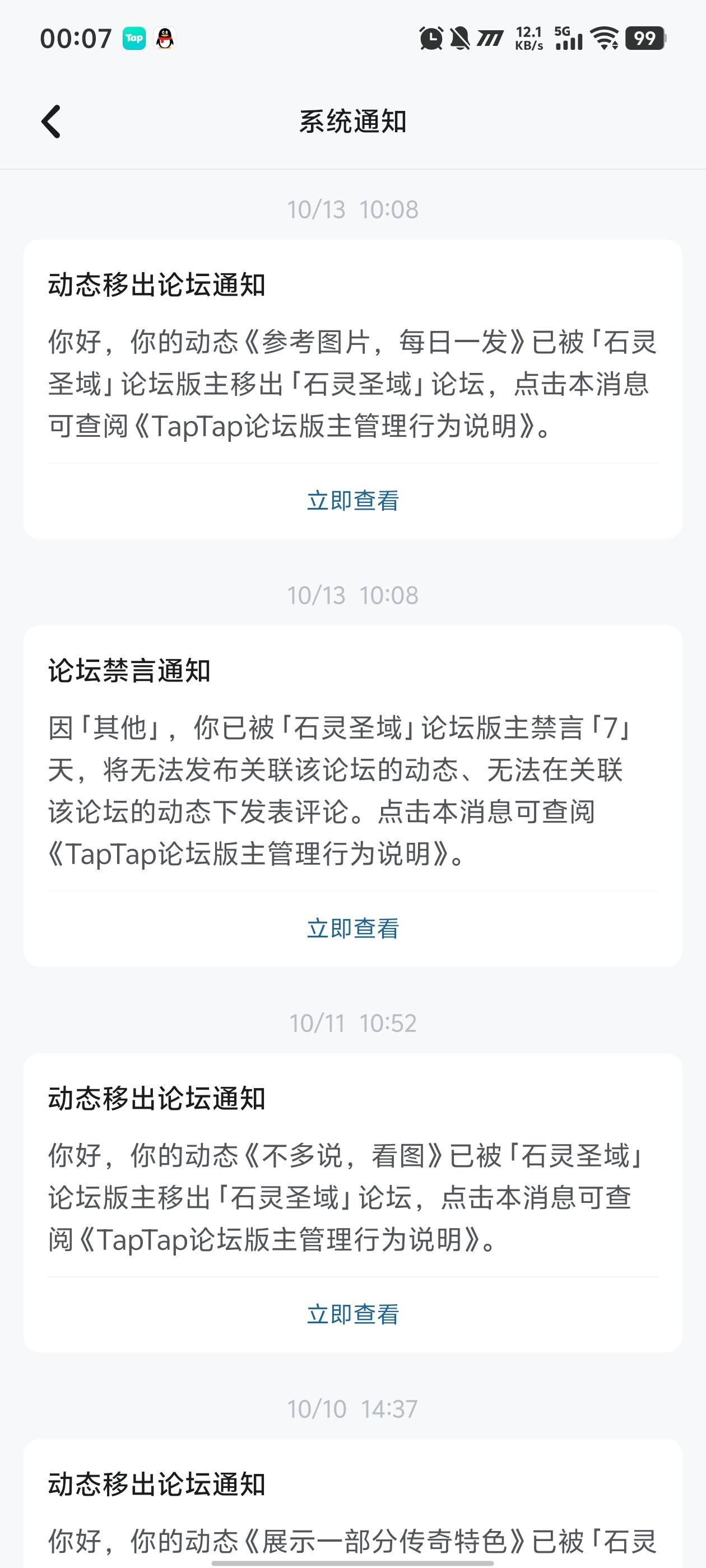
Task: Tap the 系统通知 page title
Action: [x=352, y=120]
